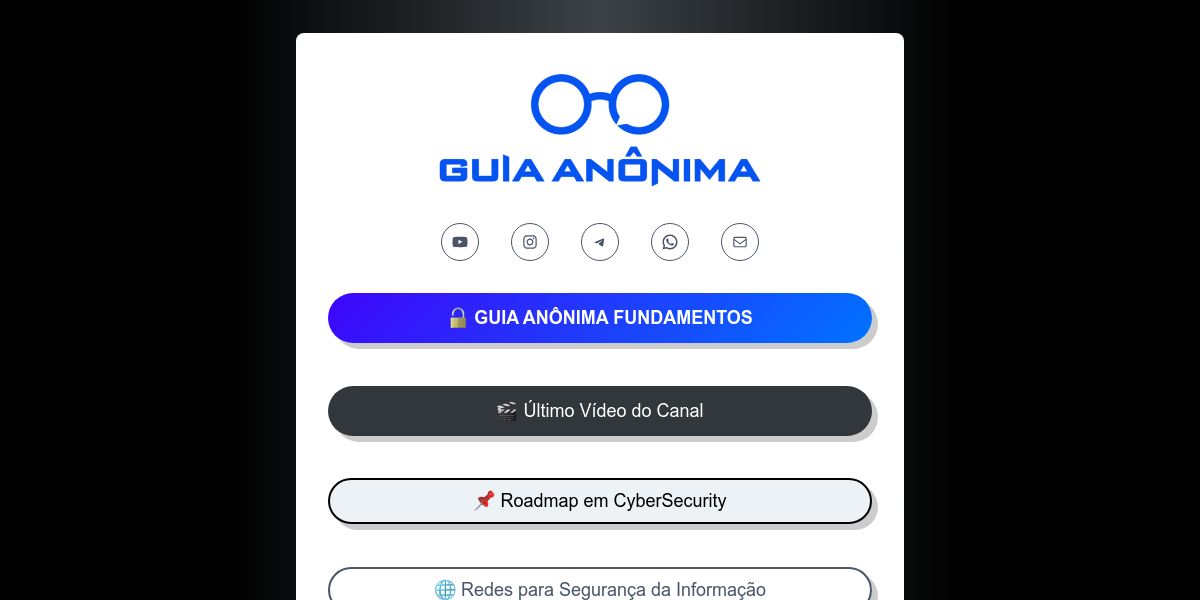Open the Telegram channel icon
The image size is (1200, 600).
tap(600, 242)
